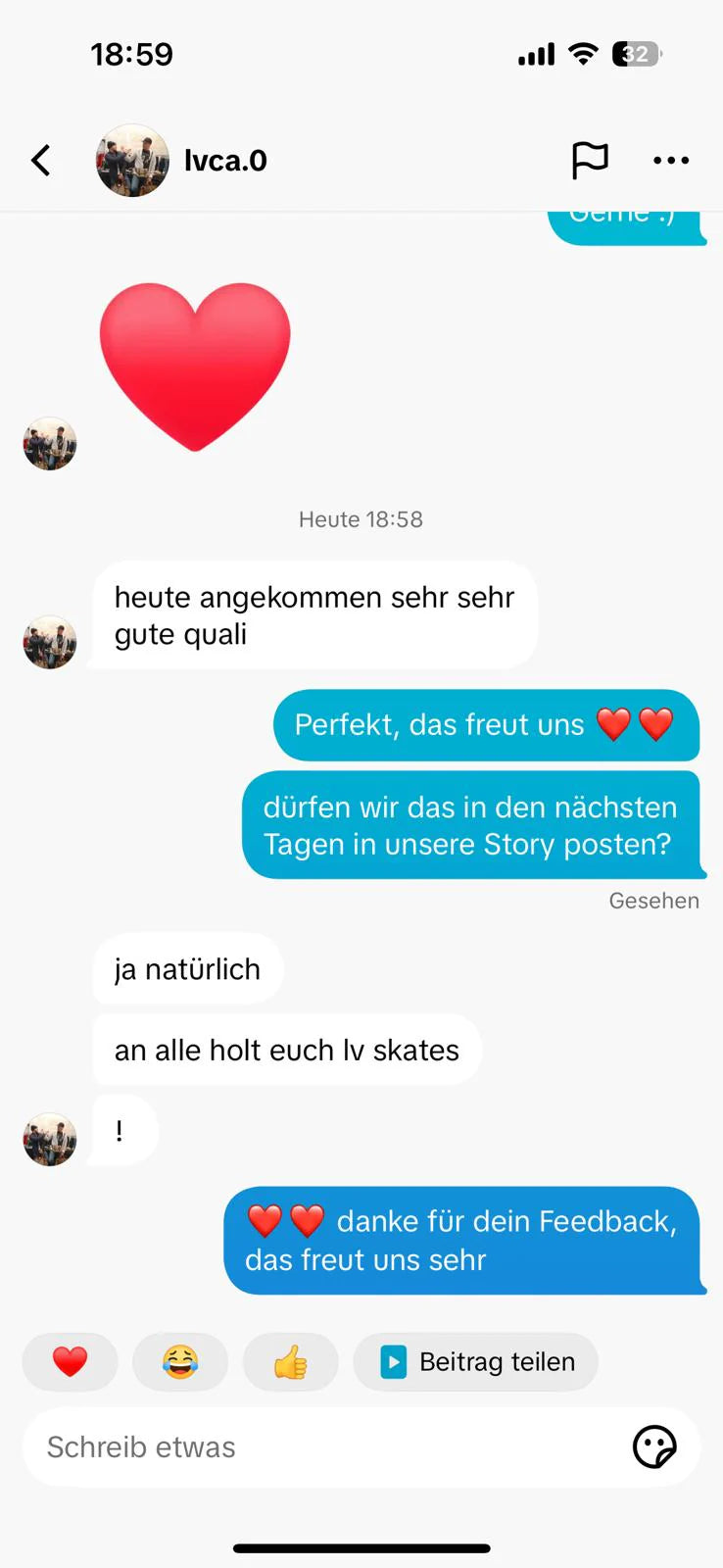Open the sticker and emoji picker
Image resolution: width=723 pixels, height=1568 pixels.
click(654, 1446)
